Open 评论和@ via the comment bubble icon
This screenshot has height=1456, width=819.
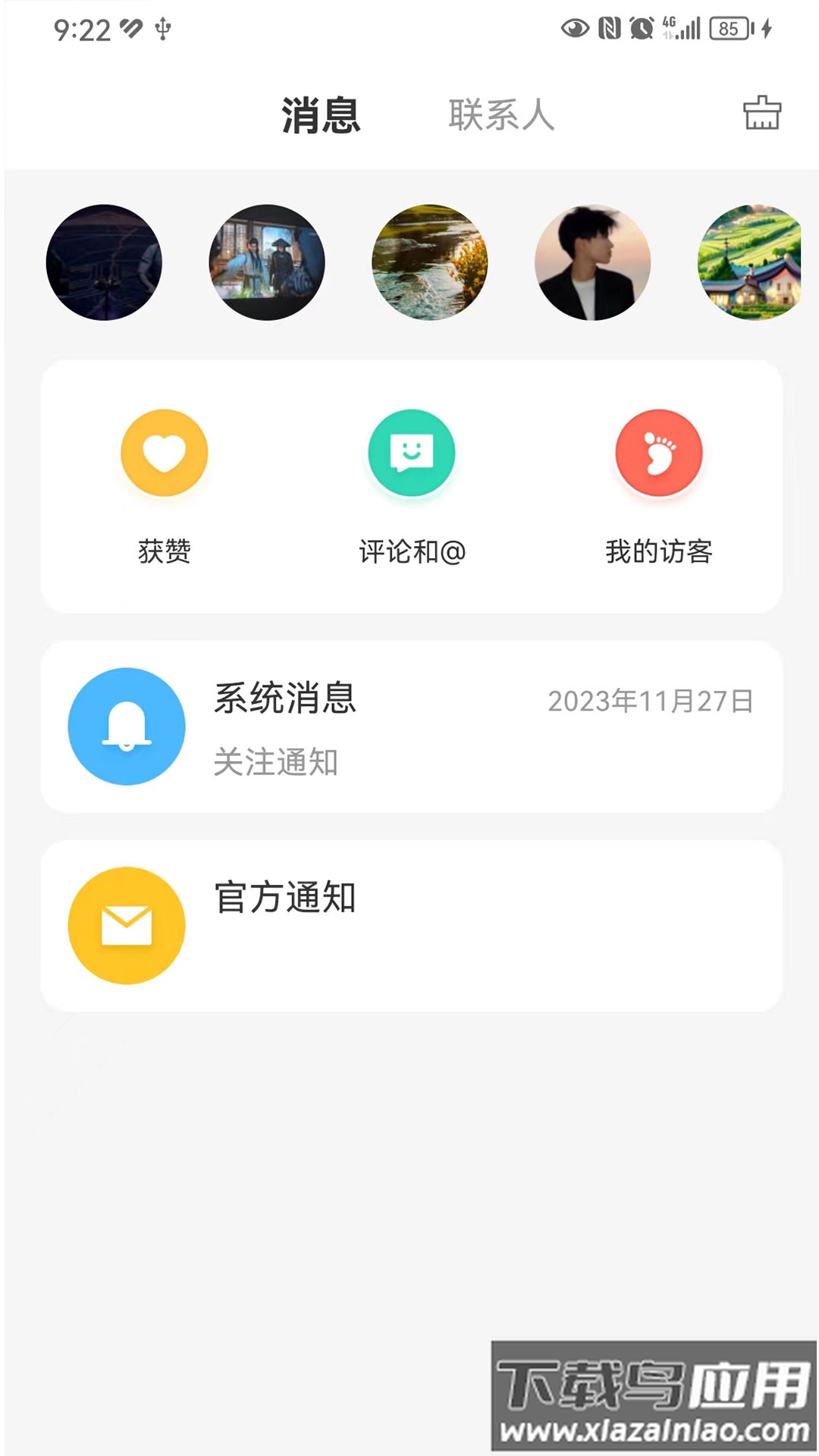tap(410, 452)
